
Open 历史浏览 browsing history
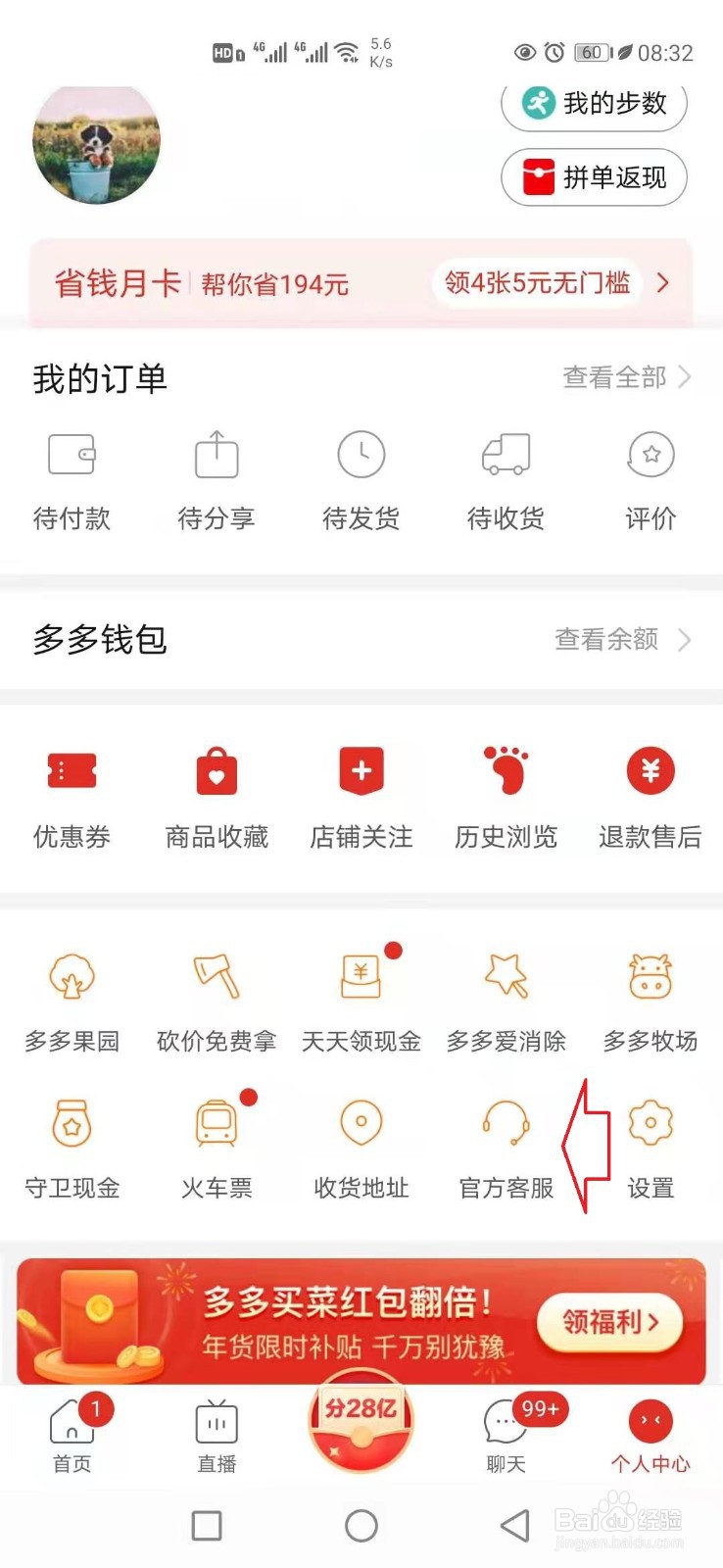click(x=506, y=796)
